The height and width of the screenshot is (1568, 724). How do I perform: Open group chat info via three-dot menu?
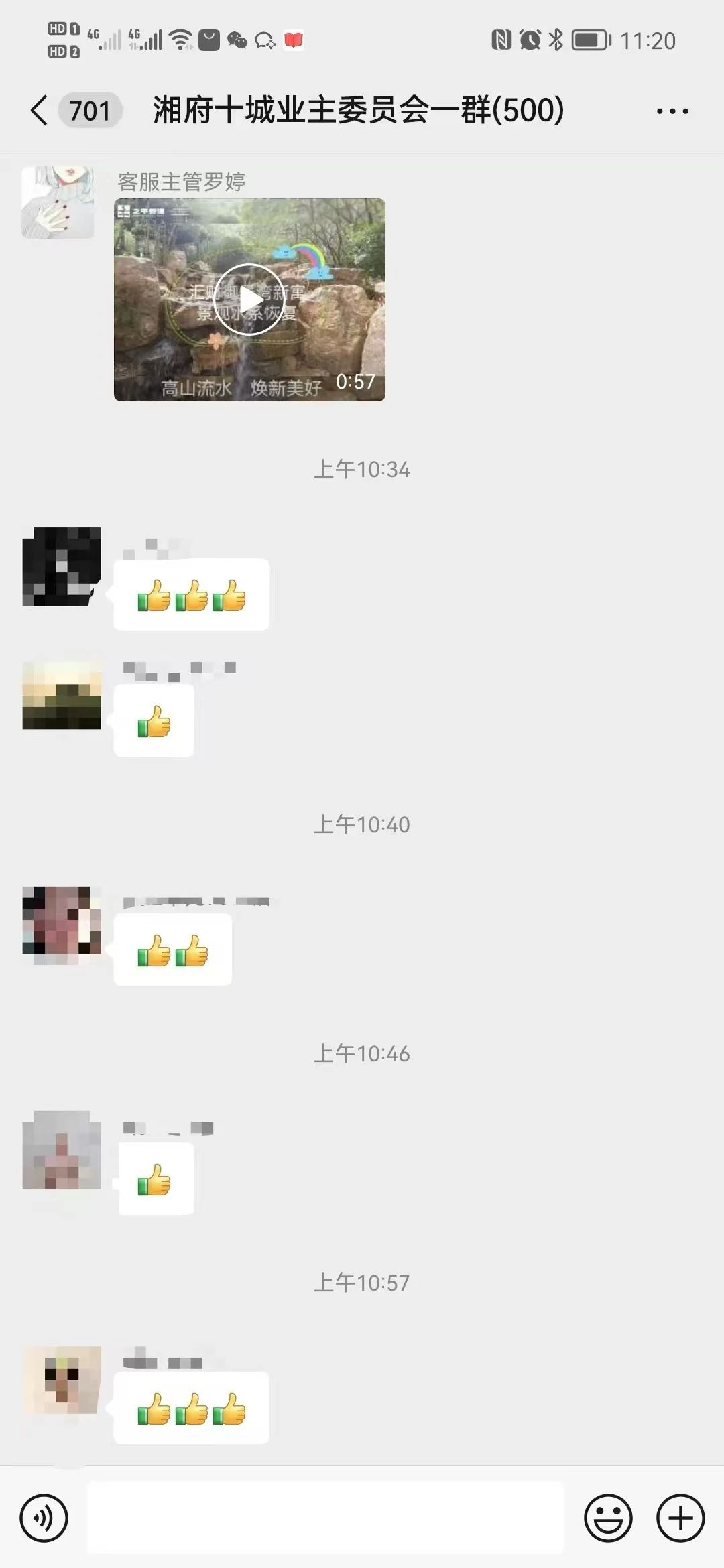click(x=672, y=111)
